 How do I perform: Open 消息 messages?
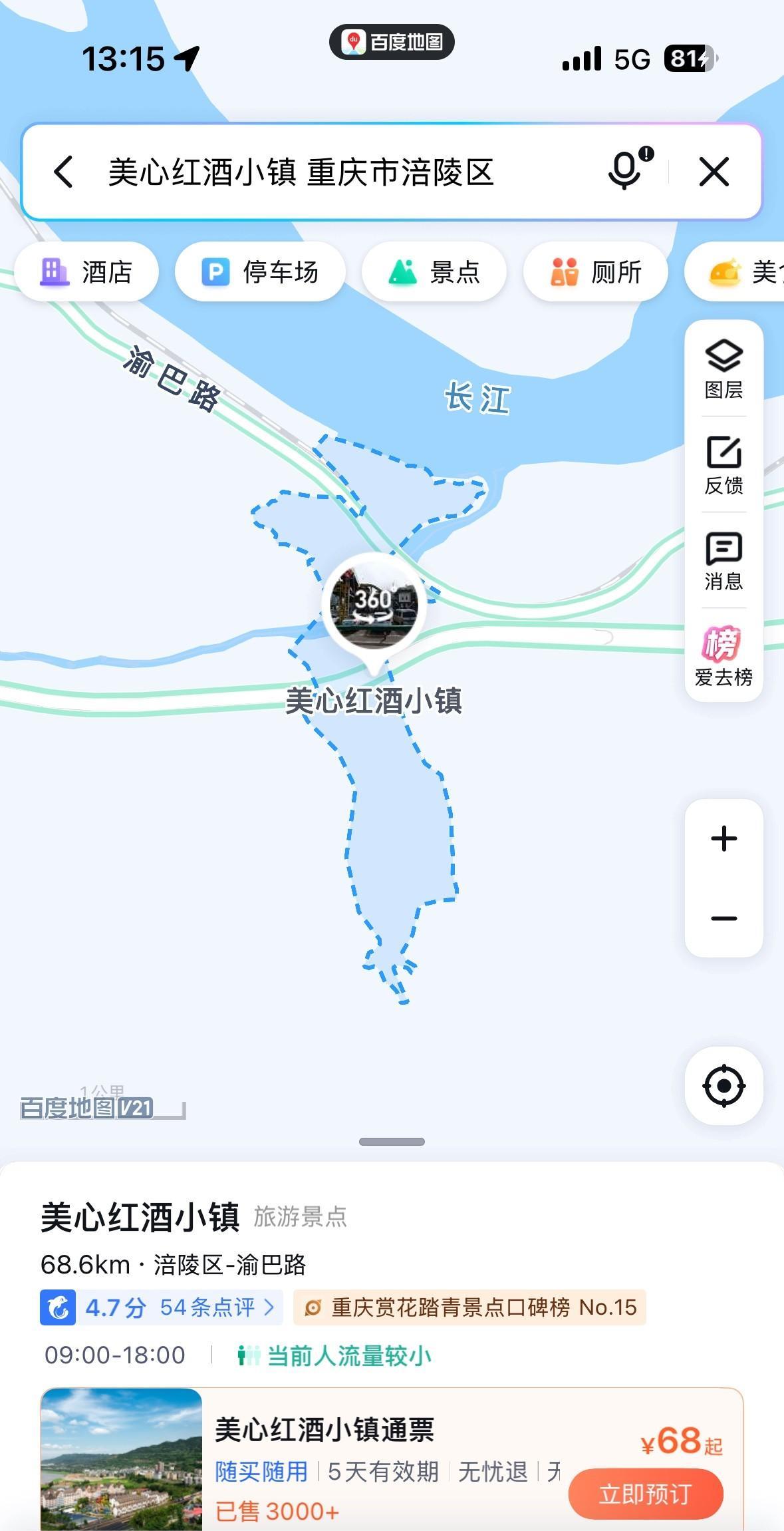pos(723,561)
